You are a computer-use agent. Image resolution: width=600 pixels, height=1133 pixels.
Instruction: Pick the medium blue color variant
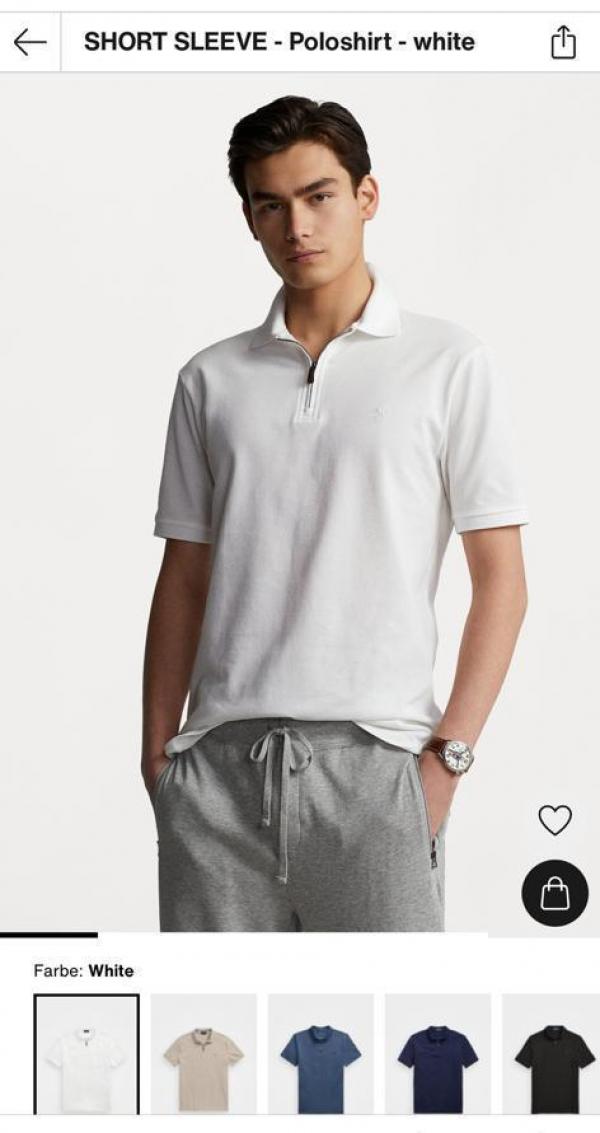click(320, 1053)
